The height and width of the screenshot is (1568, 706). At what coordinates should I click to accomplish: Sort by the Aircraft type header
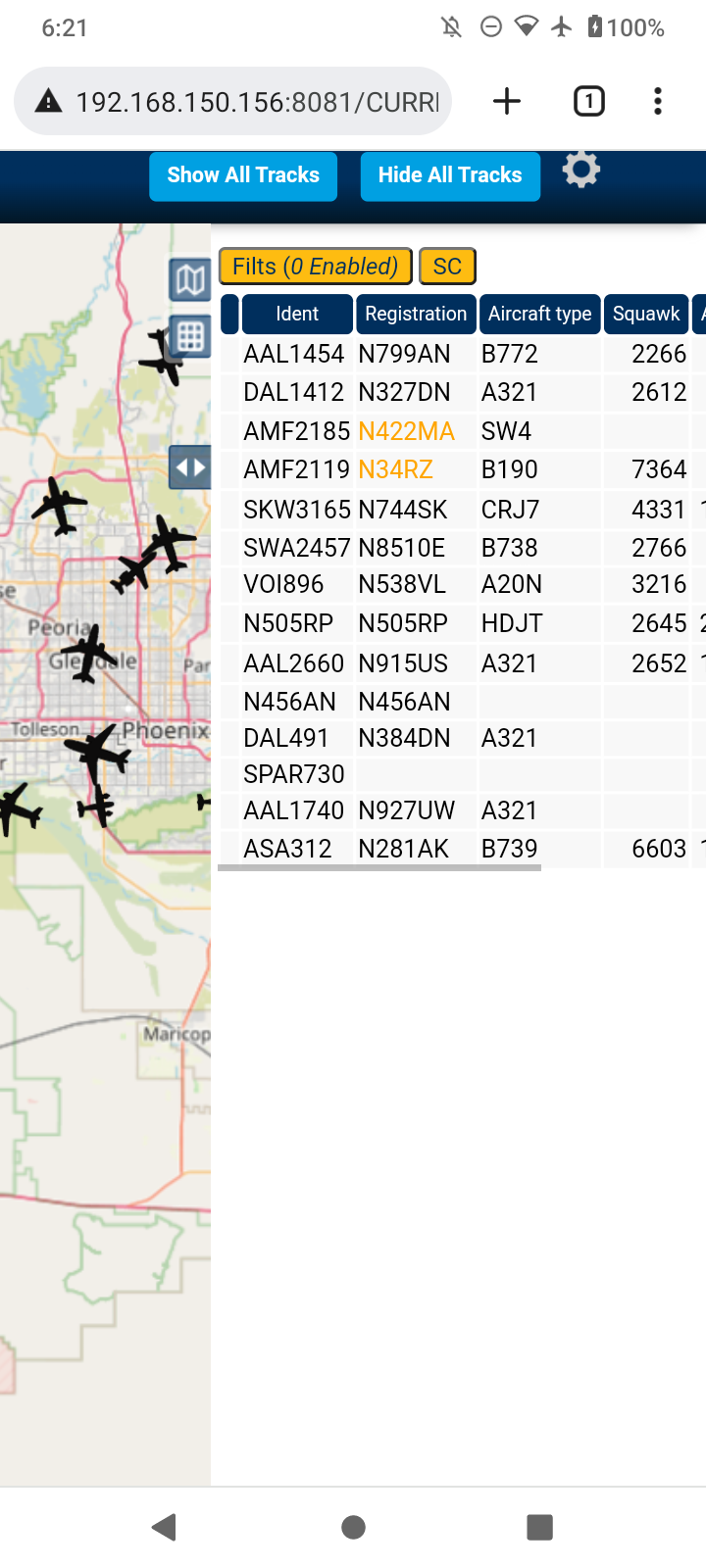point(539,314)
